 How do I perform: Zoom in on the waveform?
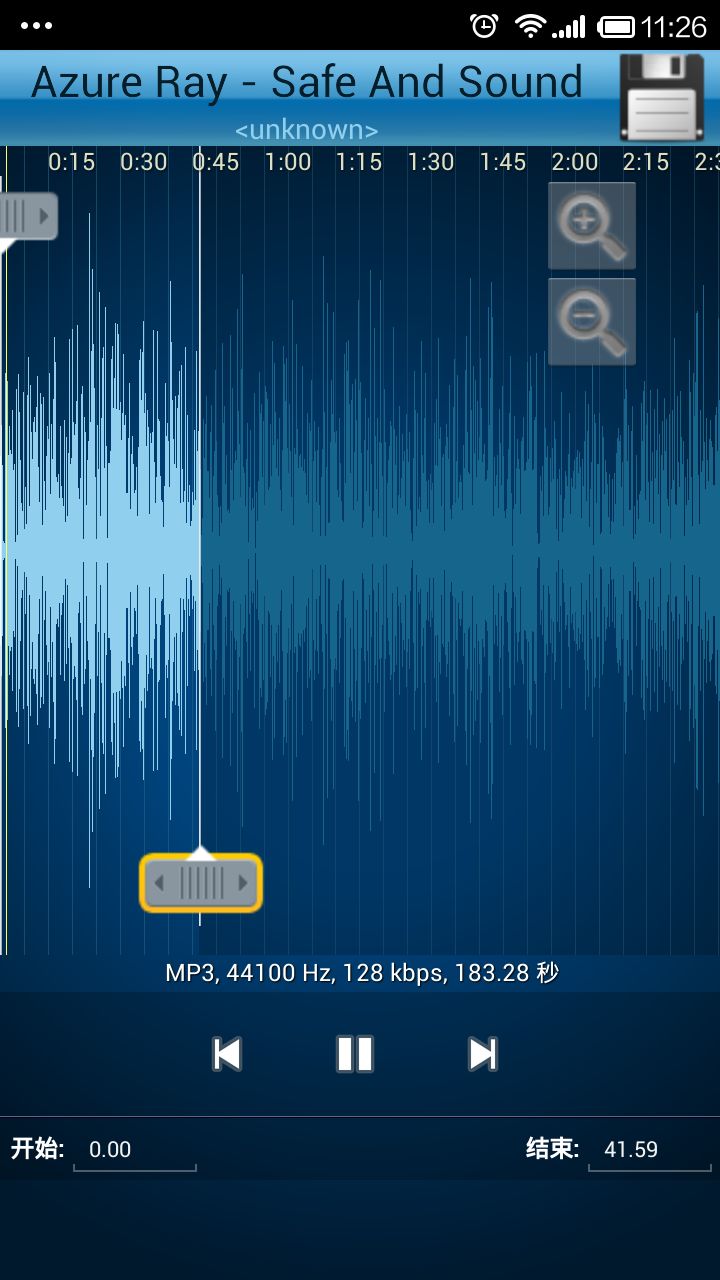pyautogui.click(x=591, y=226)
